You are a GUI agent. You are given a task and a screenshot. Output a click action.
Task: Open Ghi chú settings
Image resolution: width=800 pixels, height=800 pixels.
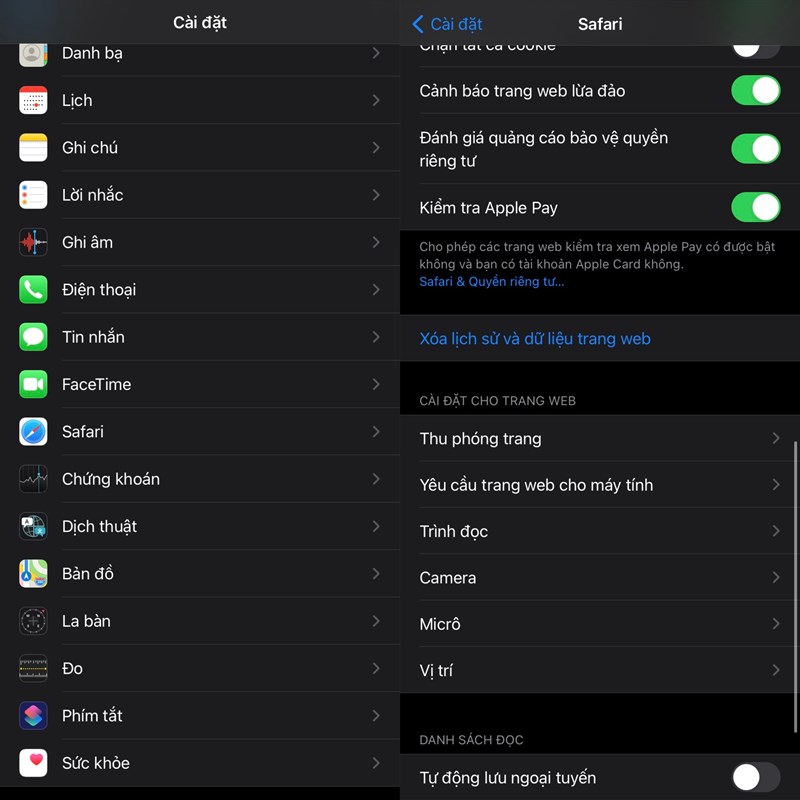(200, 148)
